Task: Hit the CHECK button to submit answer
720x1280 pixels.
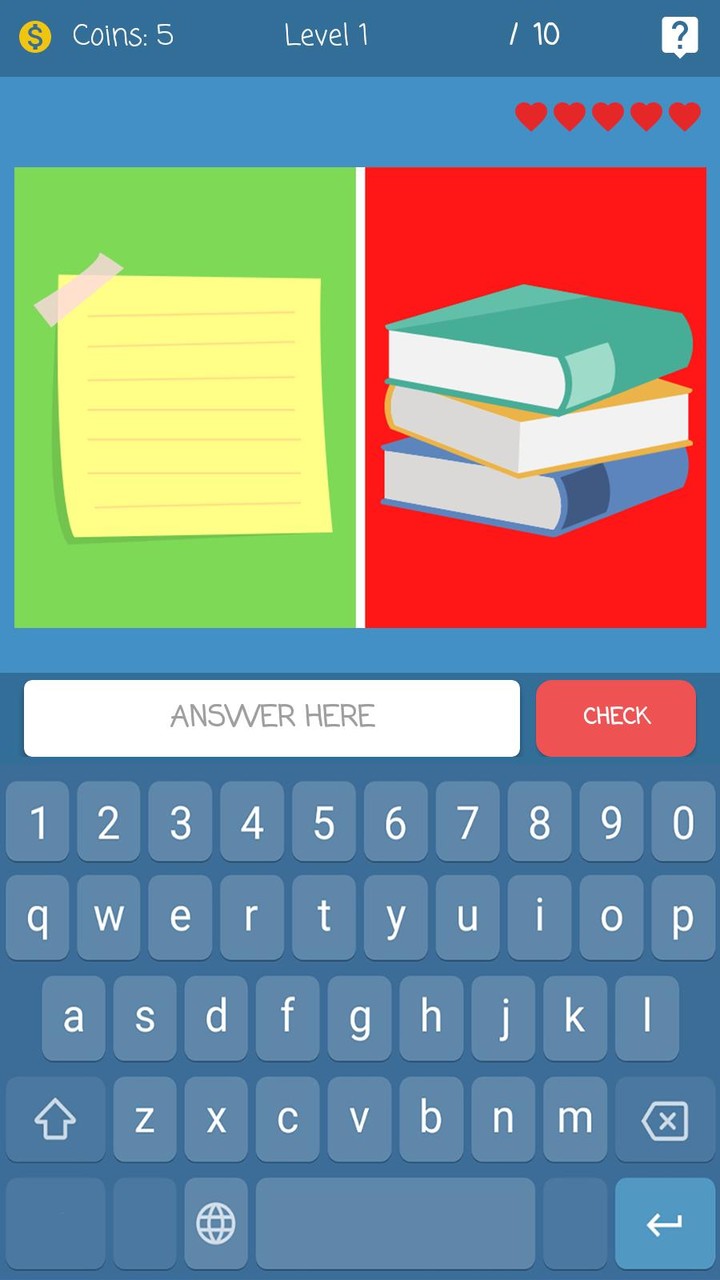Action: [x=615, y=717]
